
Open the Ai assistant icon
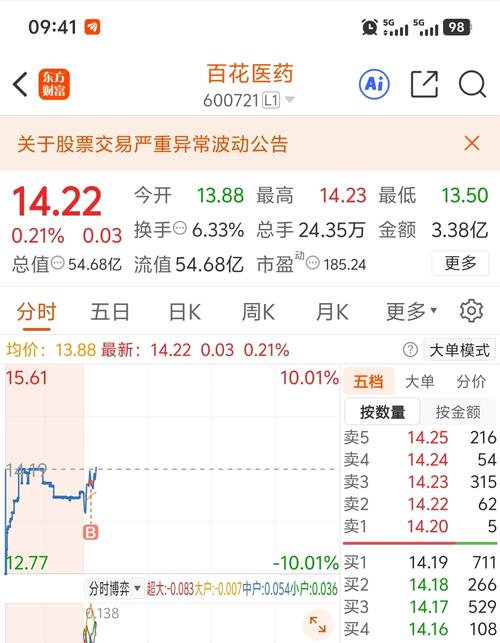(x=374, y=84)
